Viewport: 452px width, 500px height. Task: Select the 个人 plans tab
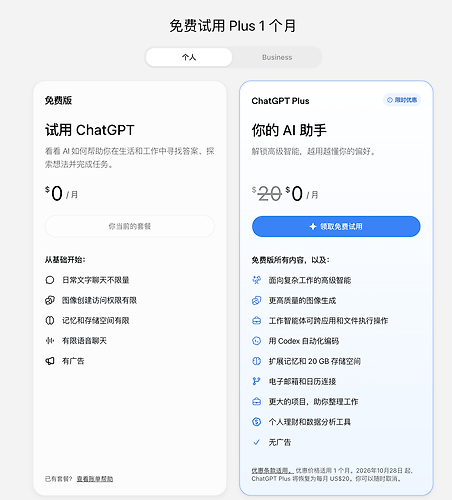(x=189, y=57)
